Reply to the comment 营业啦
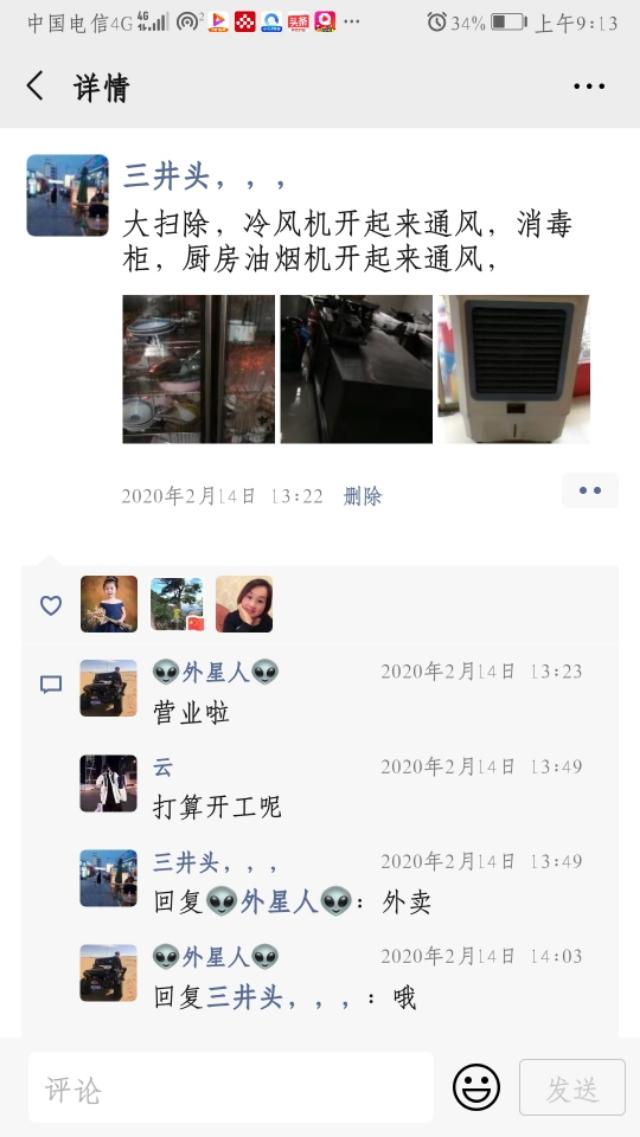Screen dimensions: 640x1137 (192, 712)
